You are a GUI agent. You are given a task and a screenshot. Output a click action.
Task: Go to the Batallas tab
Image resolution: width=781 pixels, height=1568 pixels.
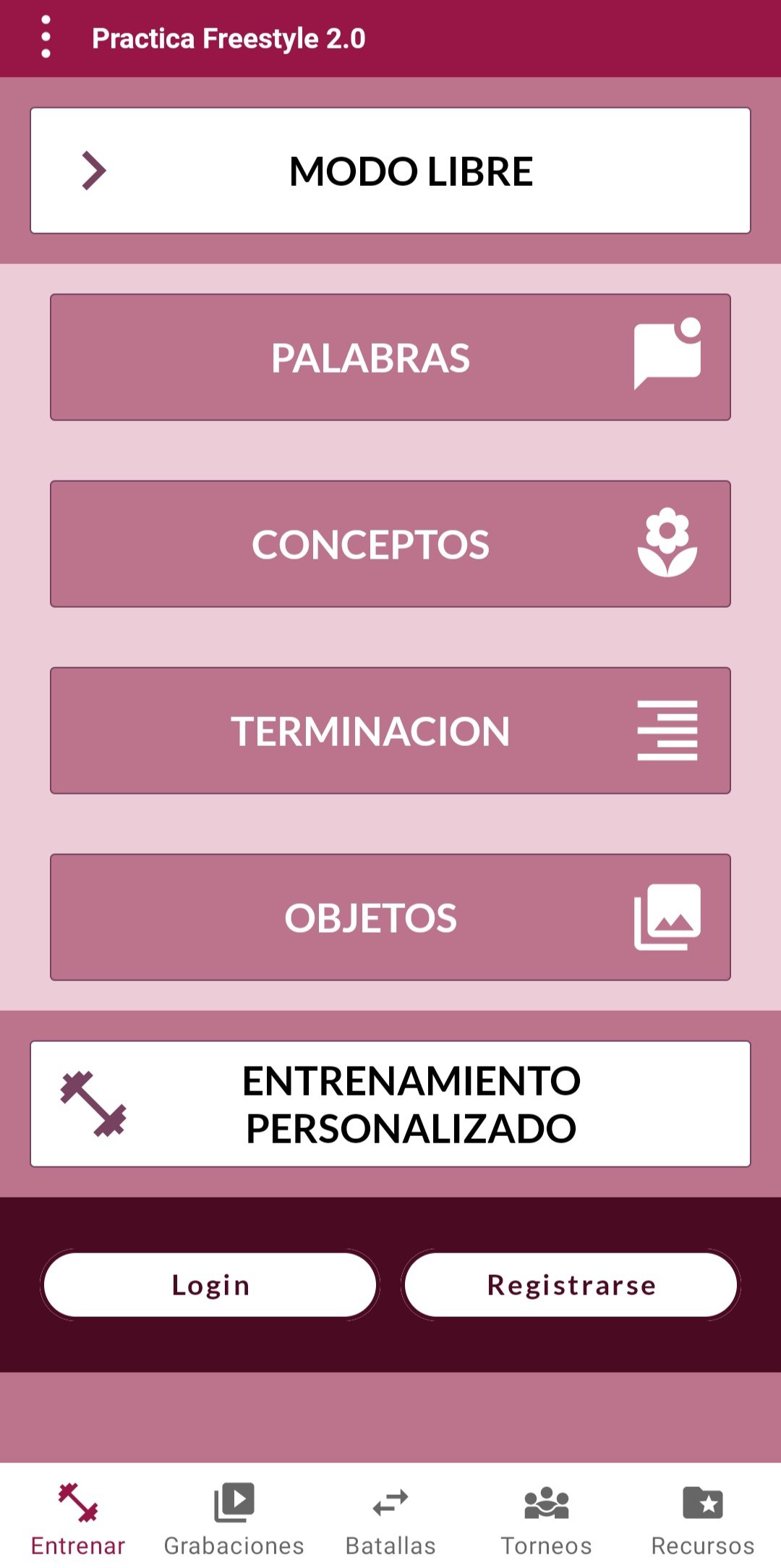(390, 1518)
